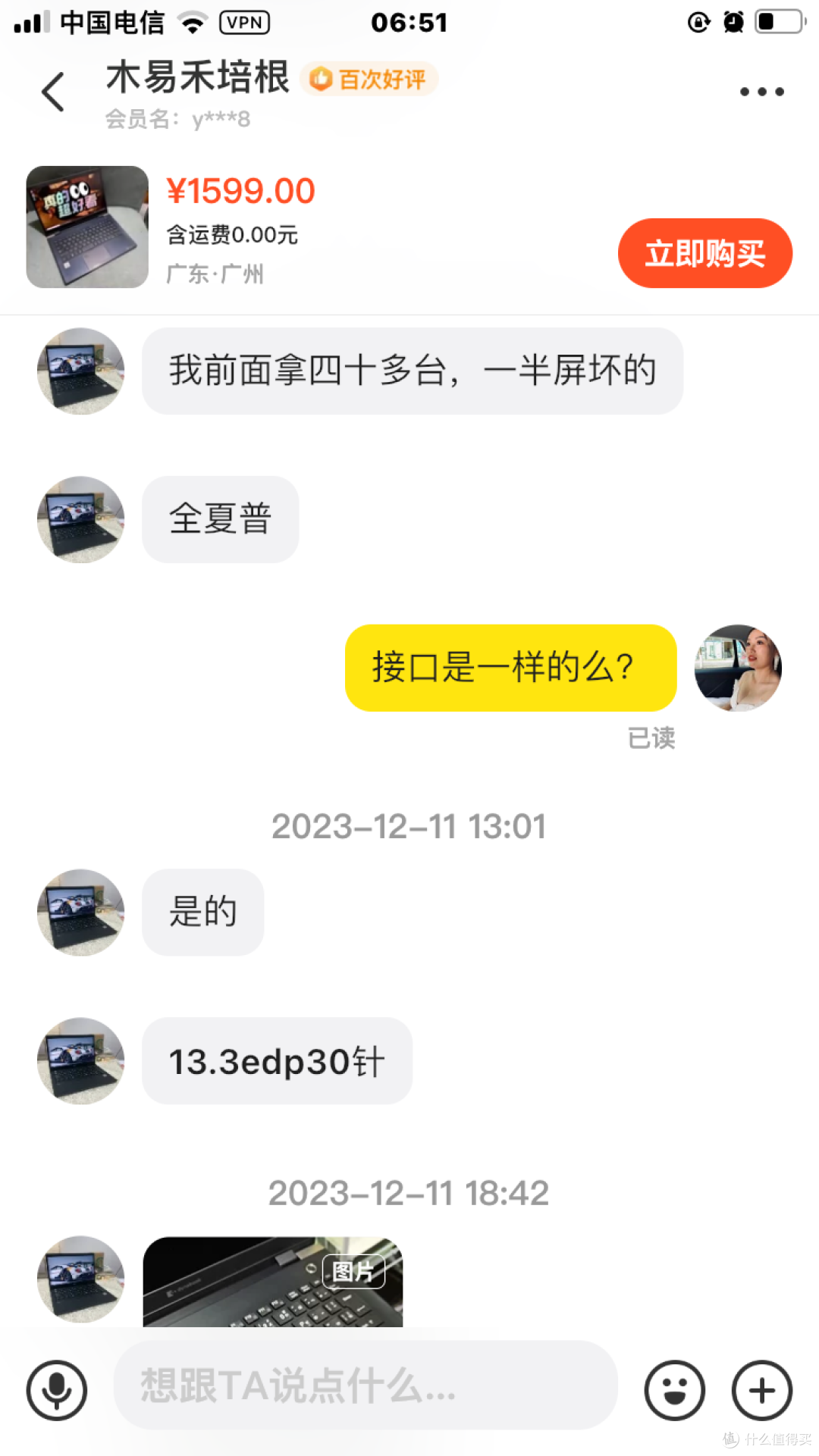Tap the plus icon to add attachments
Screen dimensions: 819x1456
(x=761, y=1389)
